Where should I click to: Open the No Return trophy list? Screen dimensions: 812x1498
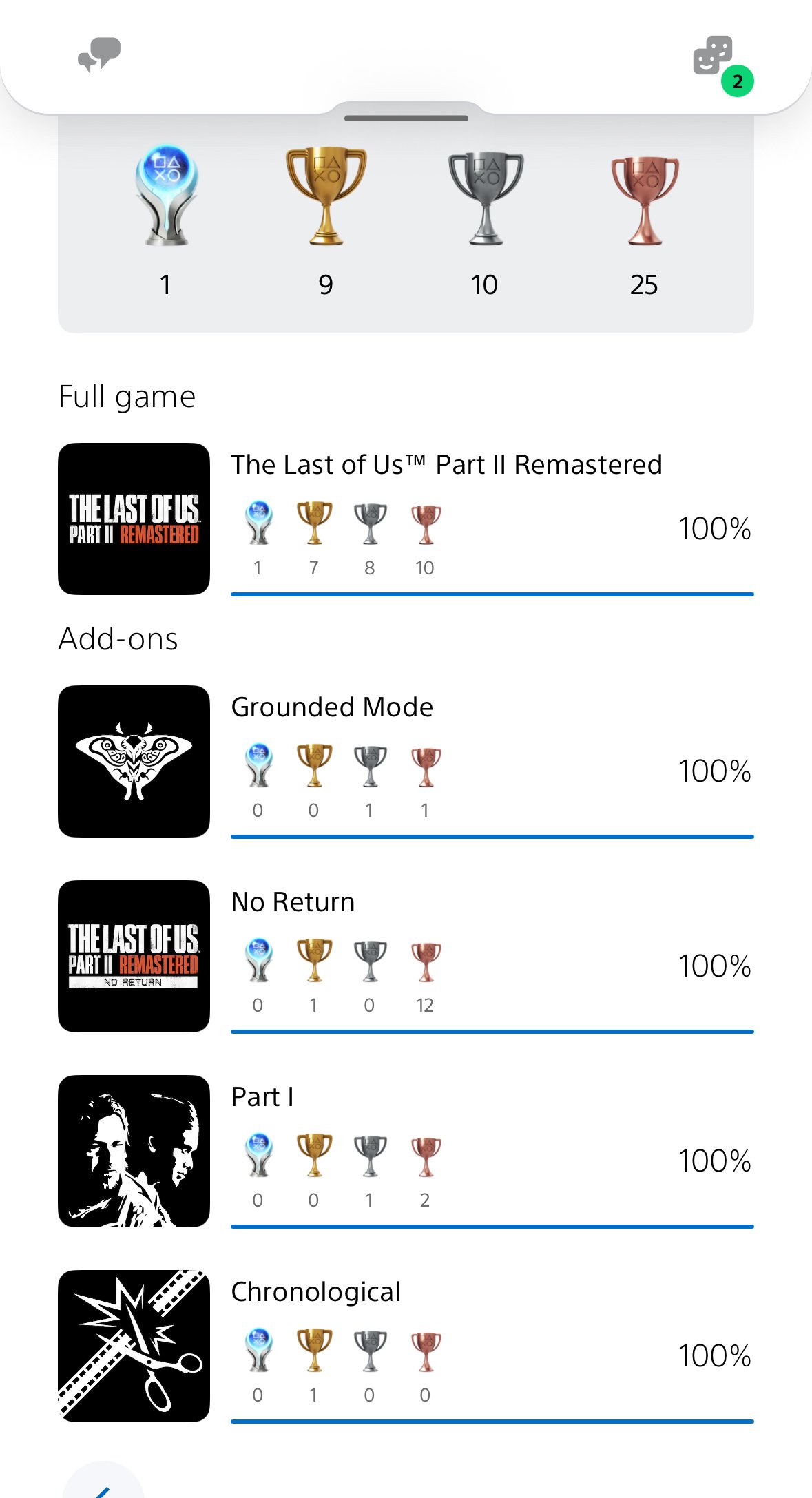tap(406, 957)
